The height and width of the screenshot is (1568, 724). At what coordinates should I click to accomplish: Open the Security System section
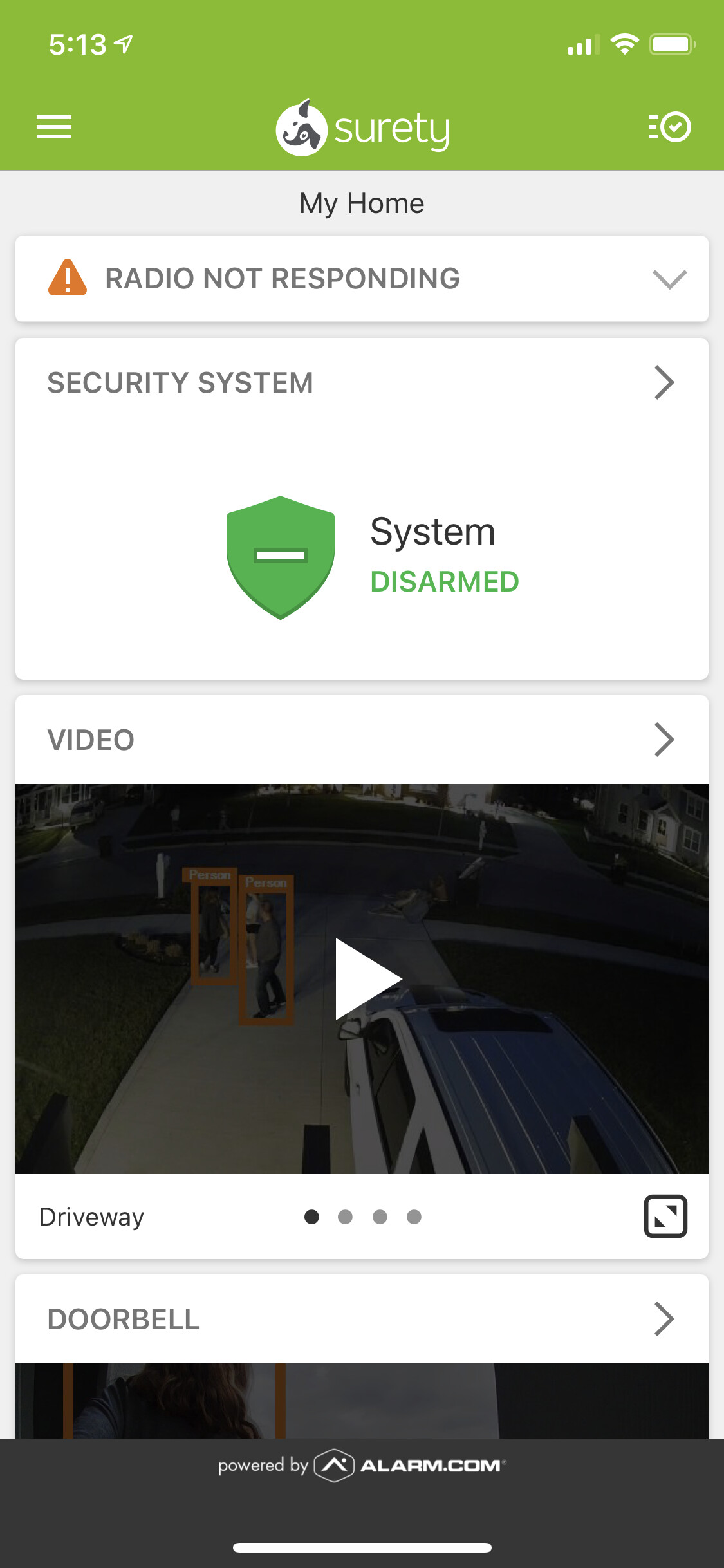click(x=664, y=382)
